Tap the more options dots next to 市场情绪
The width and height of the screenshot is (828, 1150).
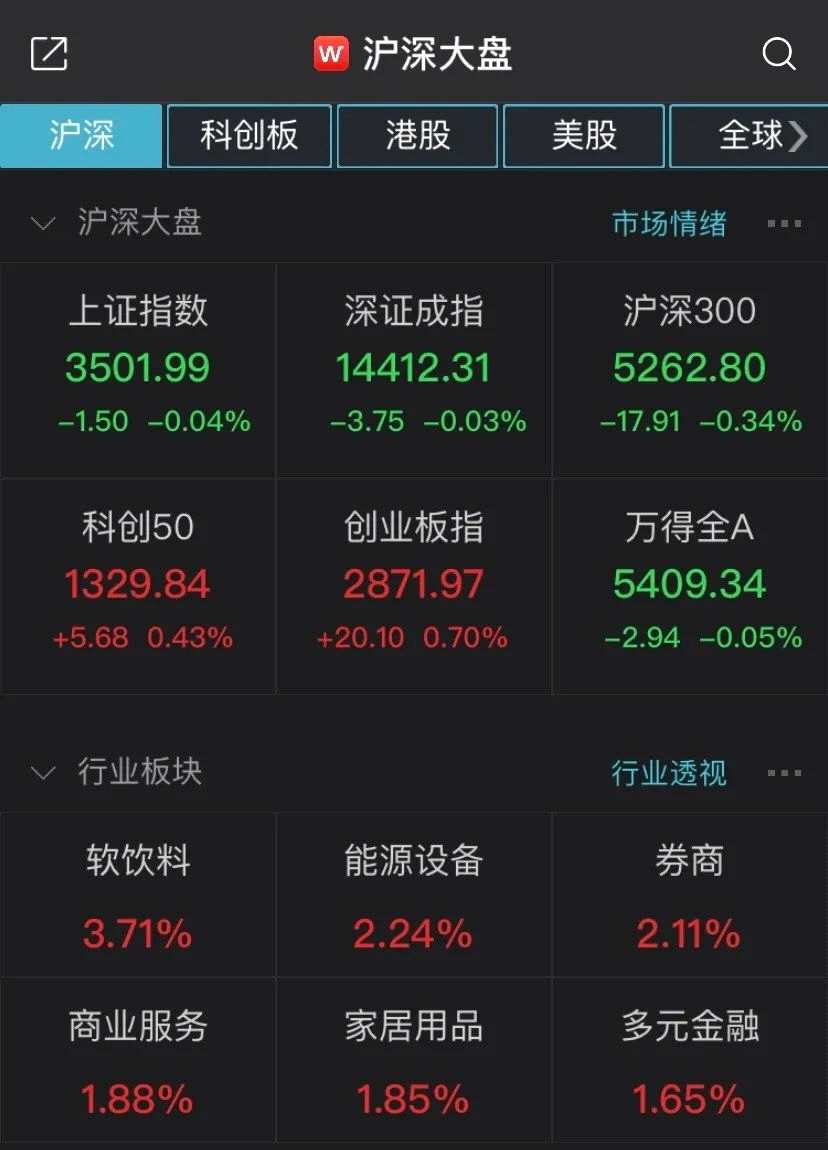coord(784,224)
